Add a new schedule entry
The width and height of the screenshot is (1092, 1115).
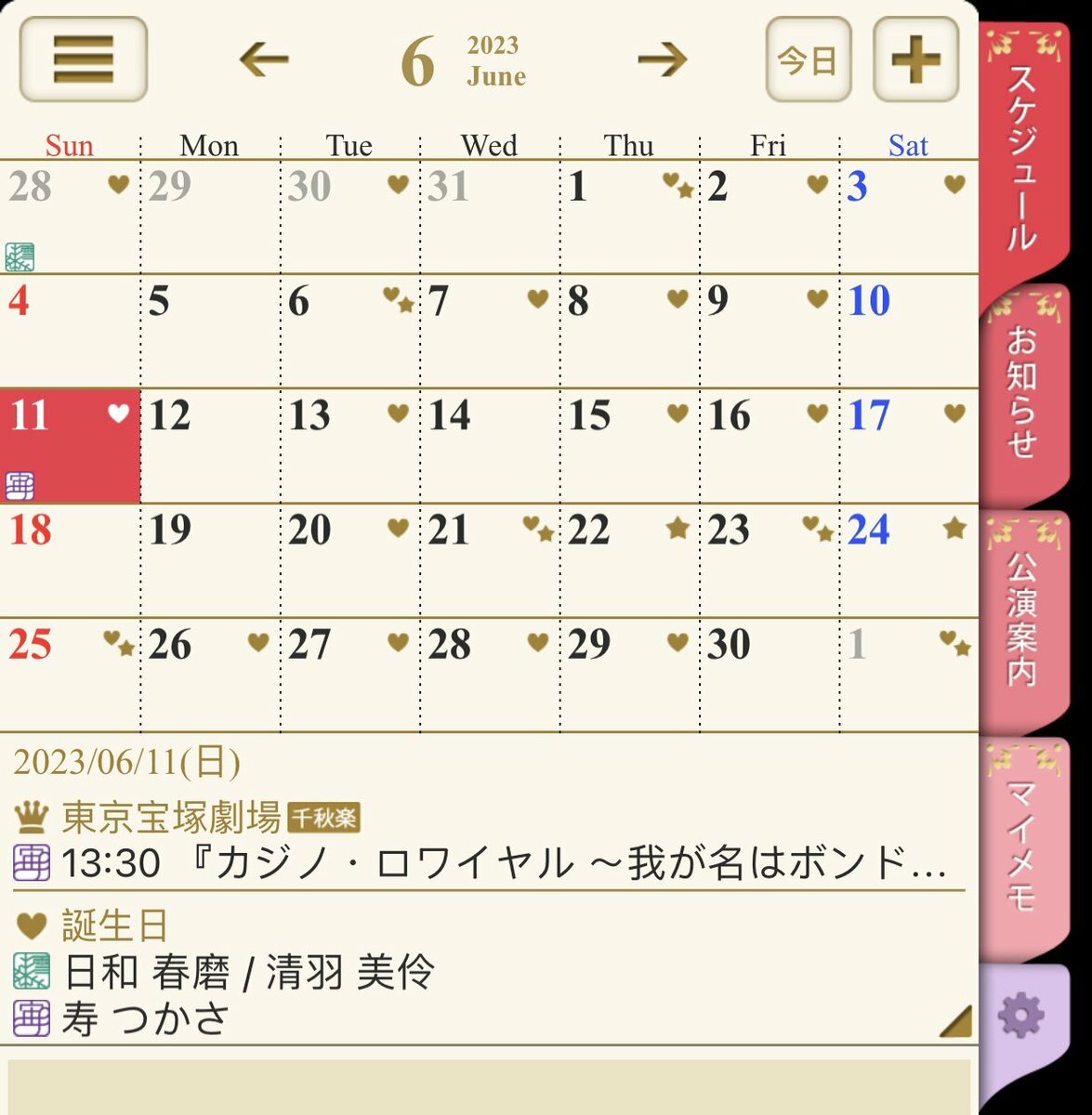(915, 59)
